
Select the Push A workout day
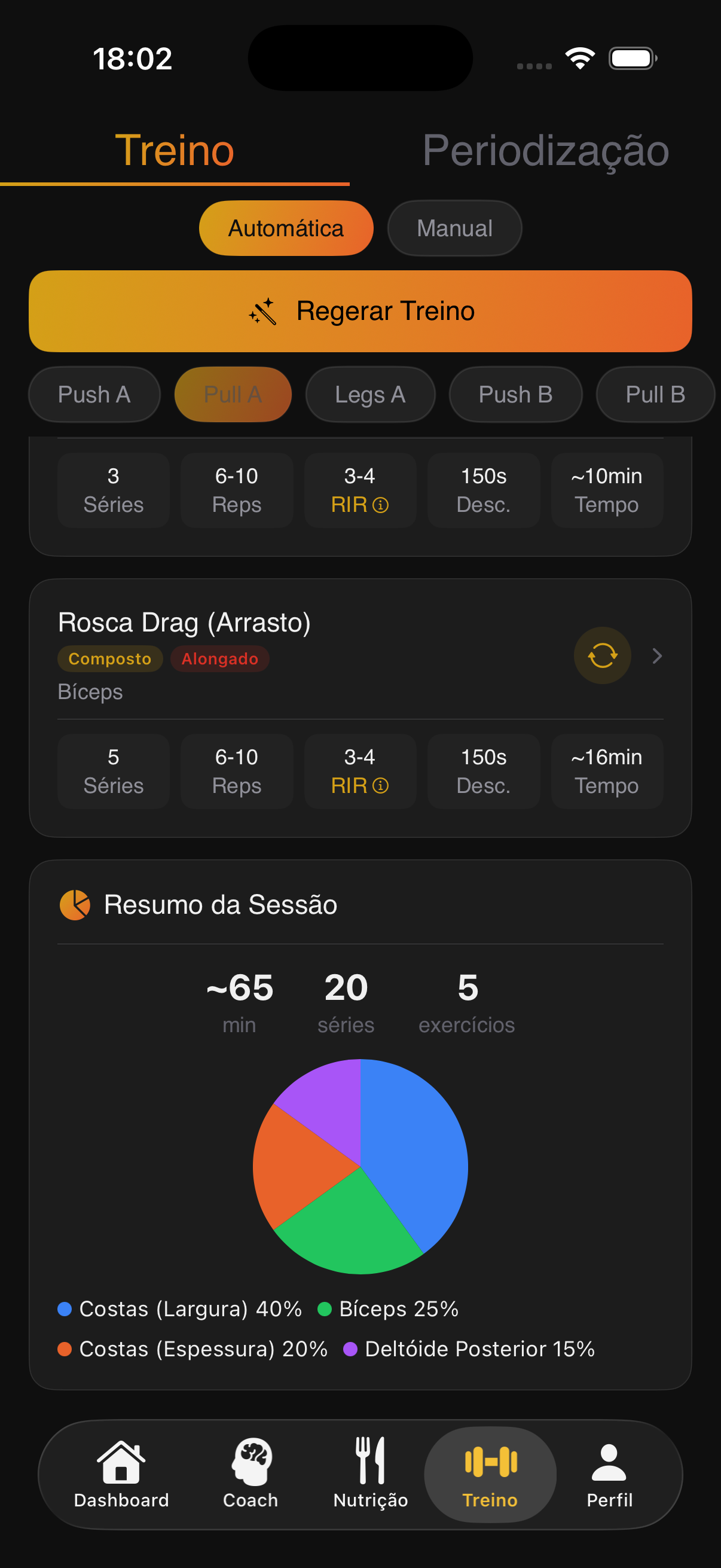tap(94, 395)
